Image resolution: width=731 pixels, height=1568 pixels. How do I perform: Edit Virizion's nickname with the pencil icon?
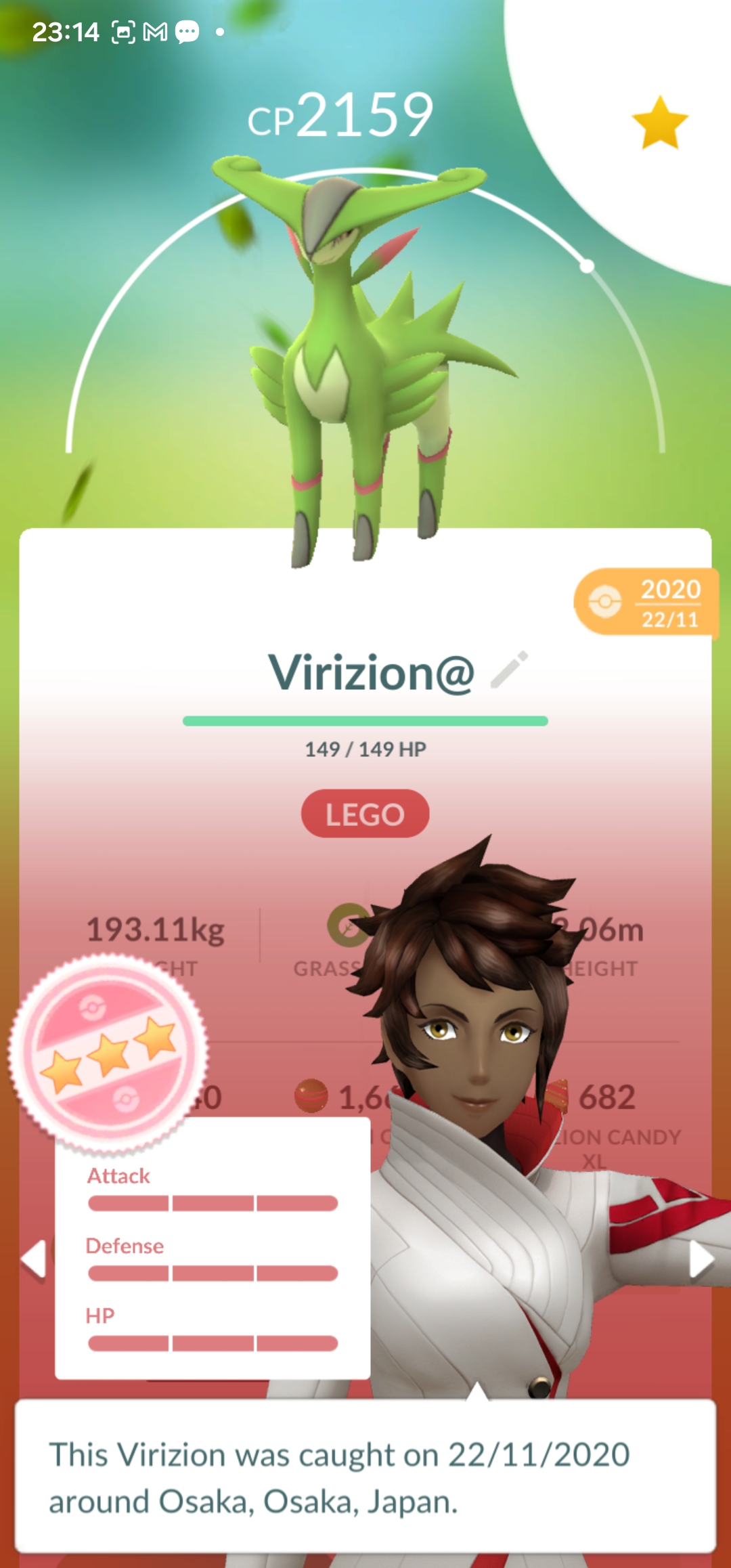[x=509, y=670]
